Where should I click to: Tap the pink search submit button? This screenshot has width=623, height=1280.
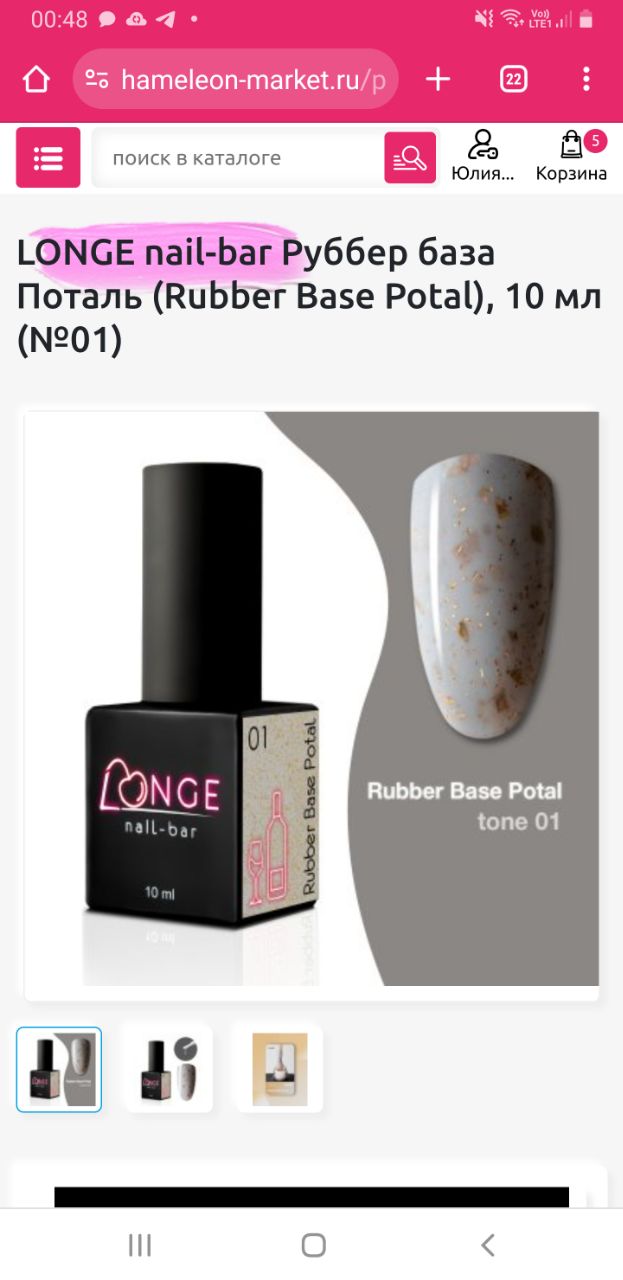(x=410, y=158)
